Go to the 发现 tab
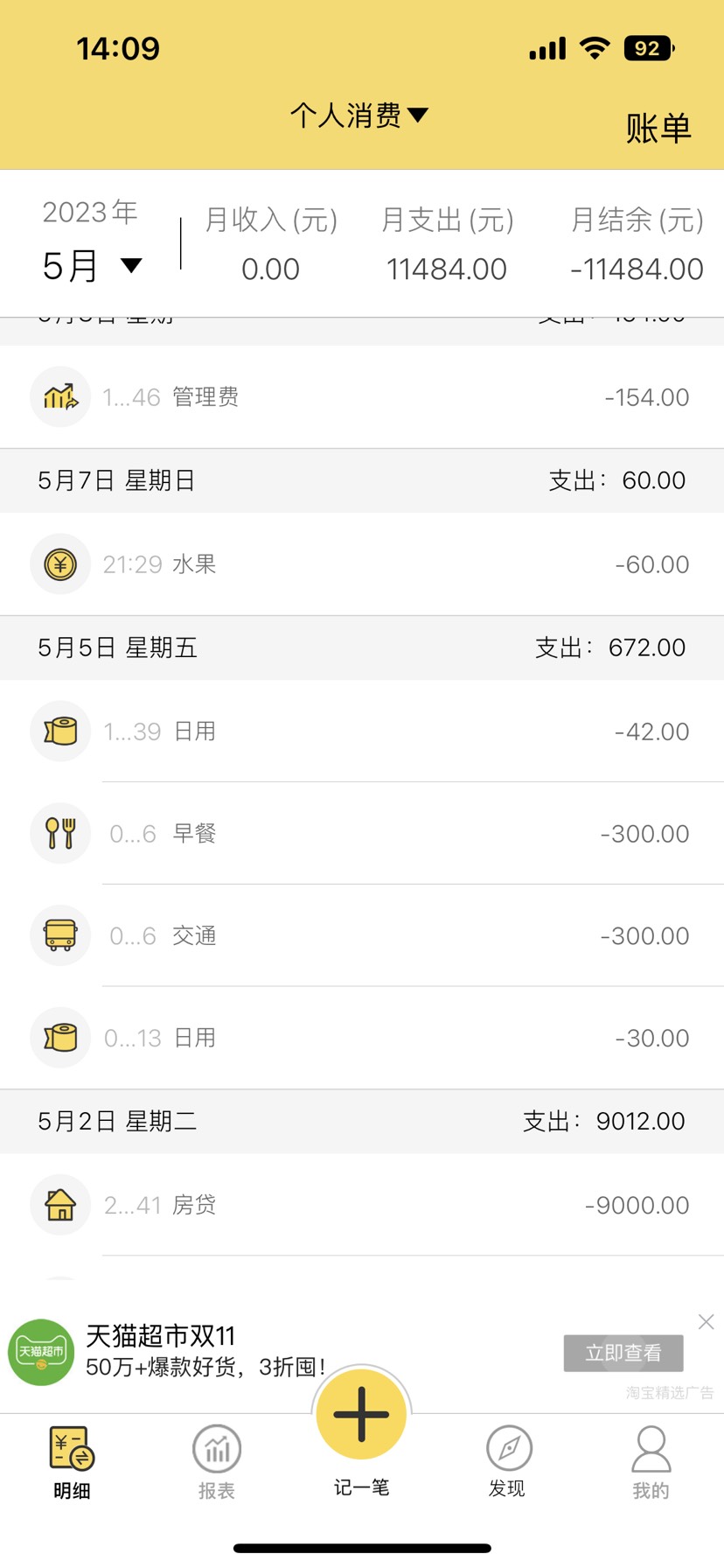724x1568 pixels. [507, 1461]
